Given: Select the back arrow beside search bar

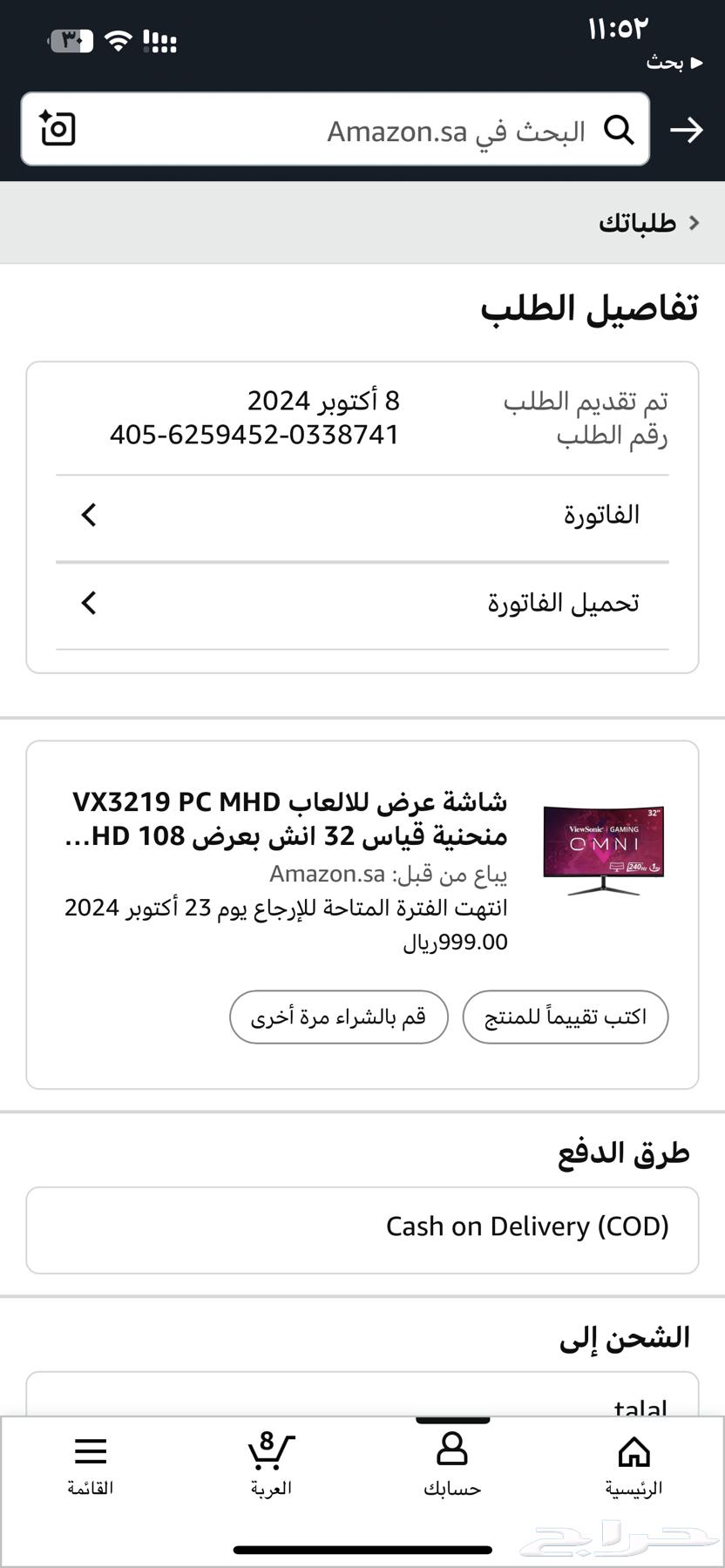Looking at the screenshot, I should pos(688,129).
